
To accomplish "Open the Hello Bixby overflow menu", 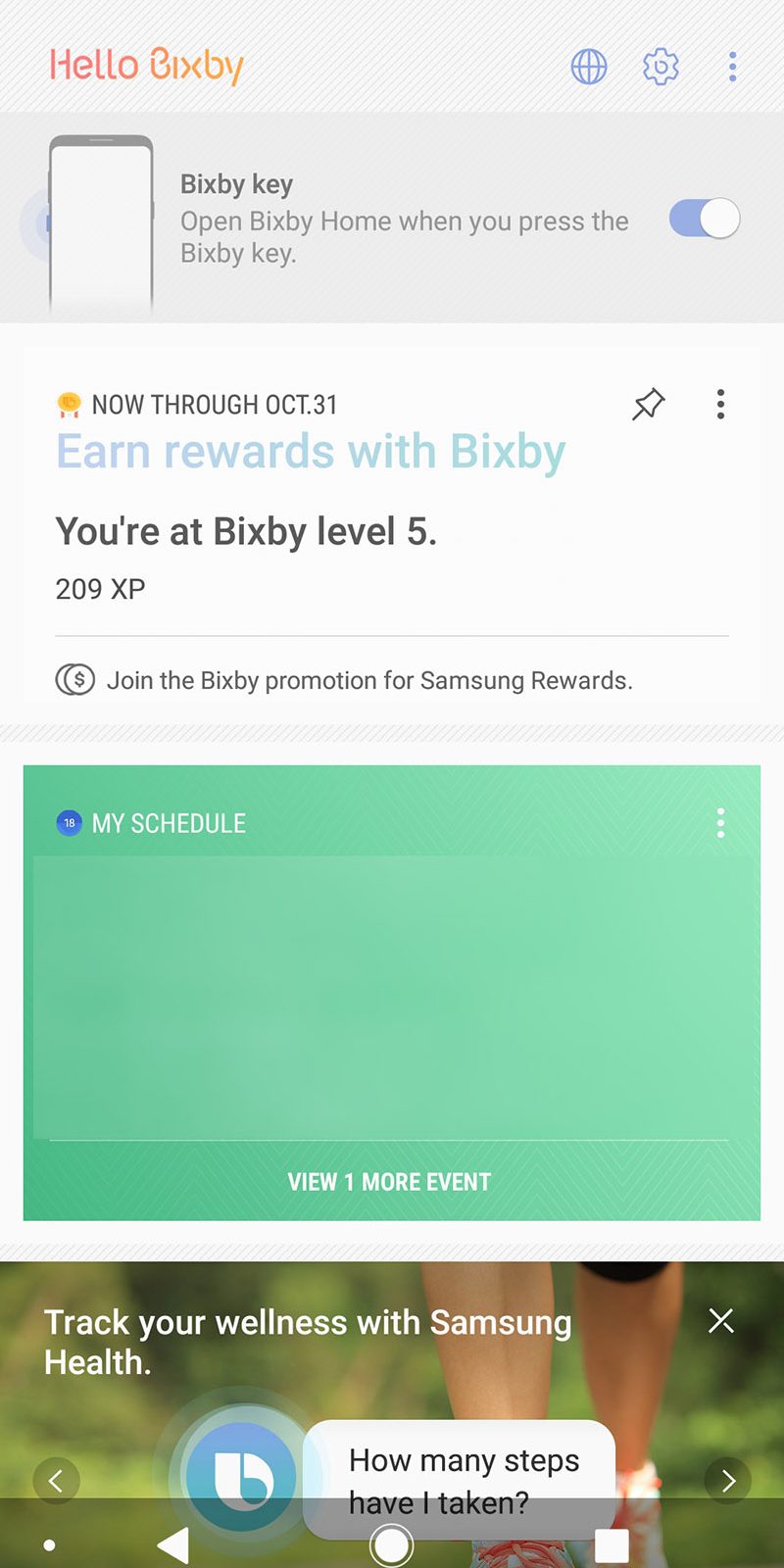I will tap(732, 67).
